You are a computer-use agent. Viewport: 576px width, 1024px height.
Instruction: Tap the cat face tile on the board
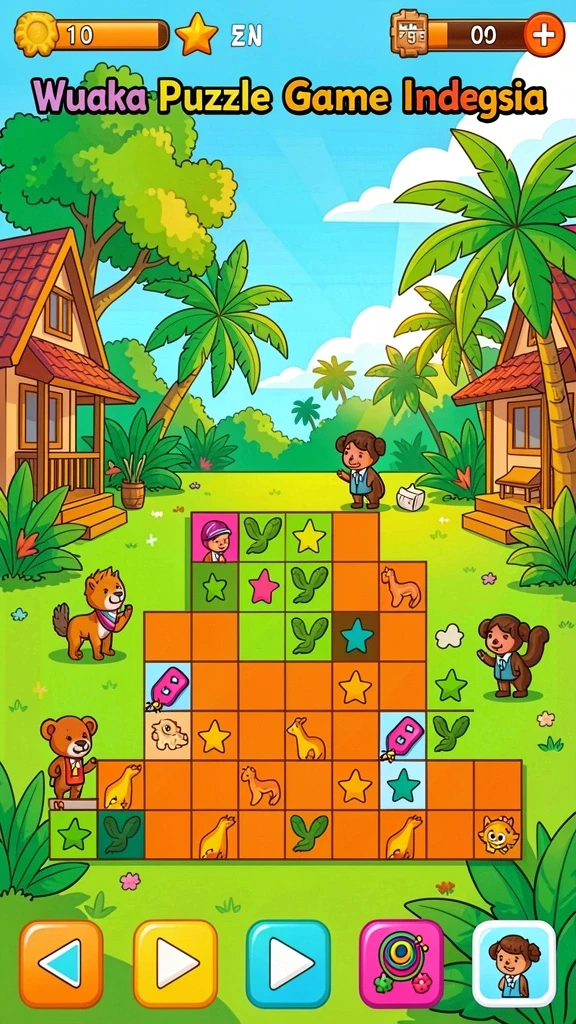point(498,834)
